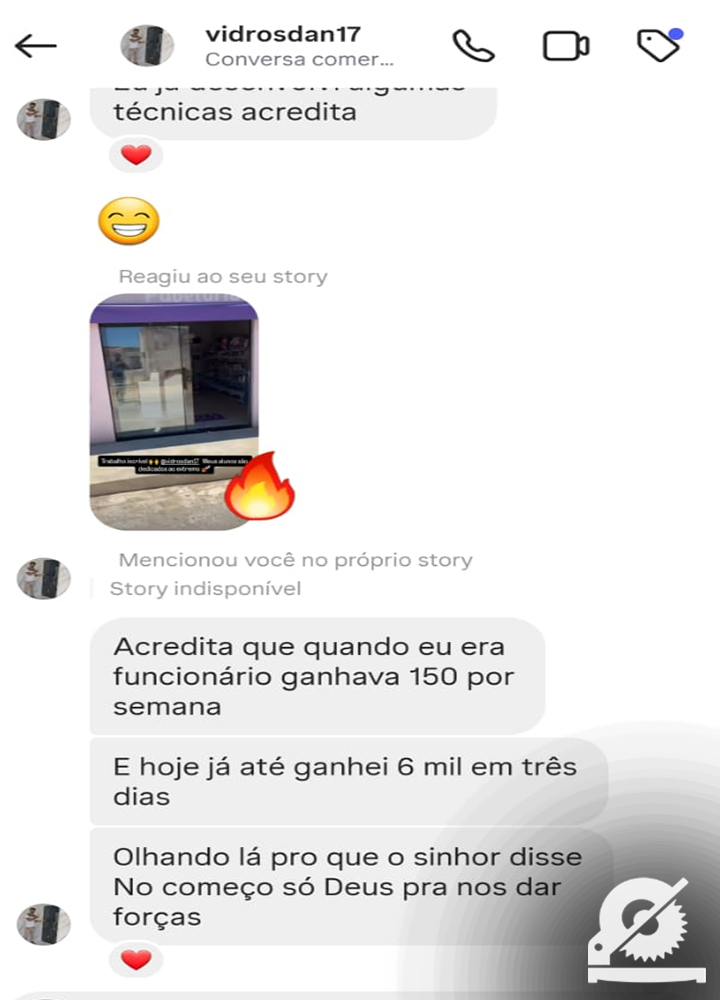Tap the sender avatar beside "Story indisponível"

pos(43,579)
